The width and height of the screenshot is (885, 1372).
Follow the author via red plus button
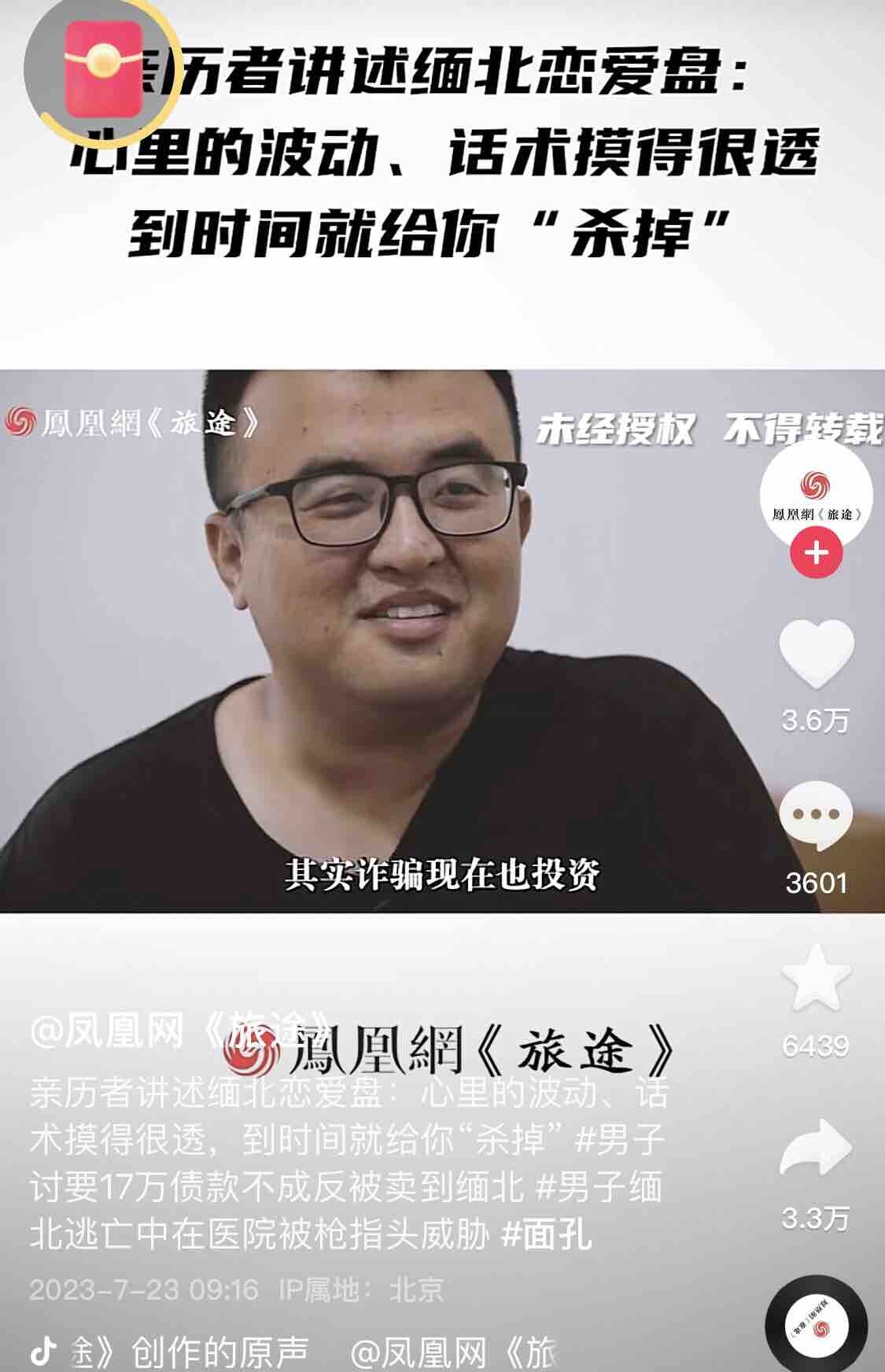coord(816,553)
